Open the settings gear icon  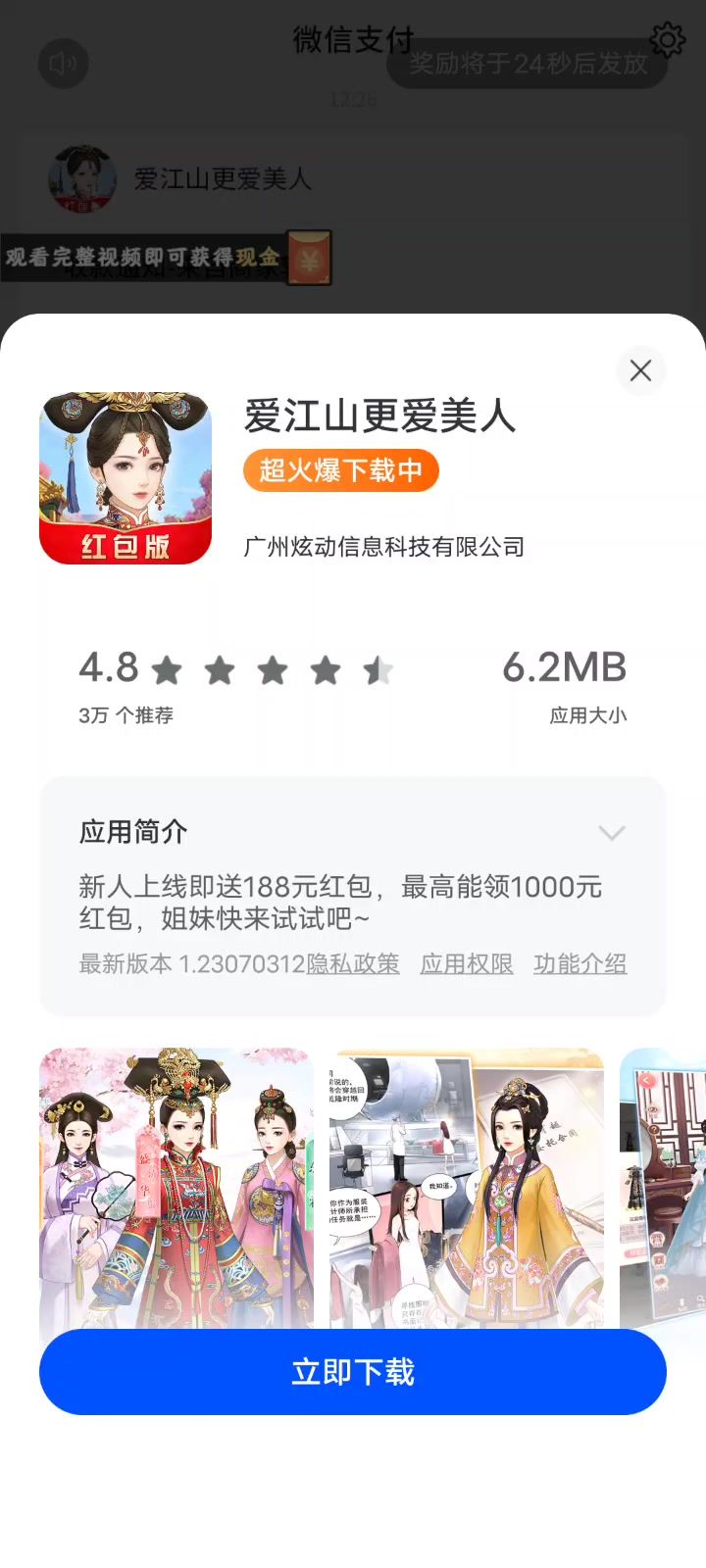668,40
